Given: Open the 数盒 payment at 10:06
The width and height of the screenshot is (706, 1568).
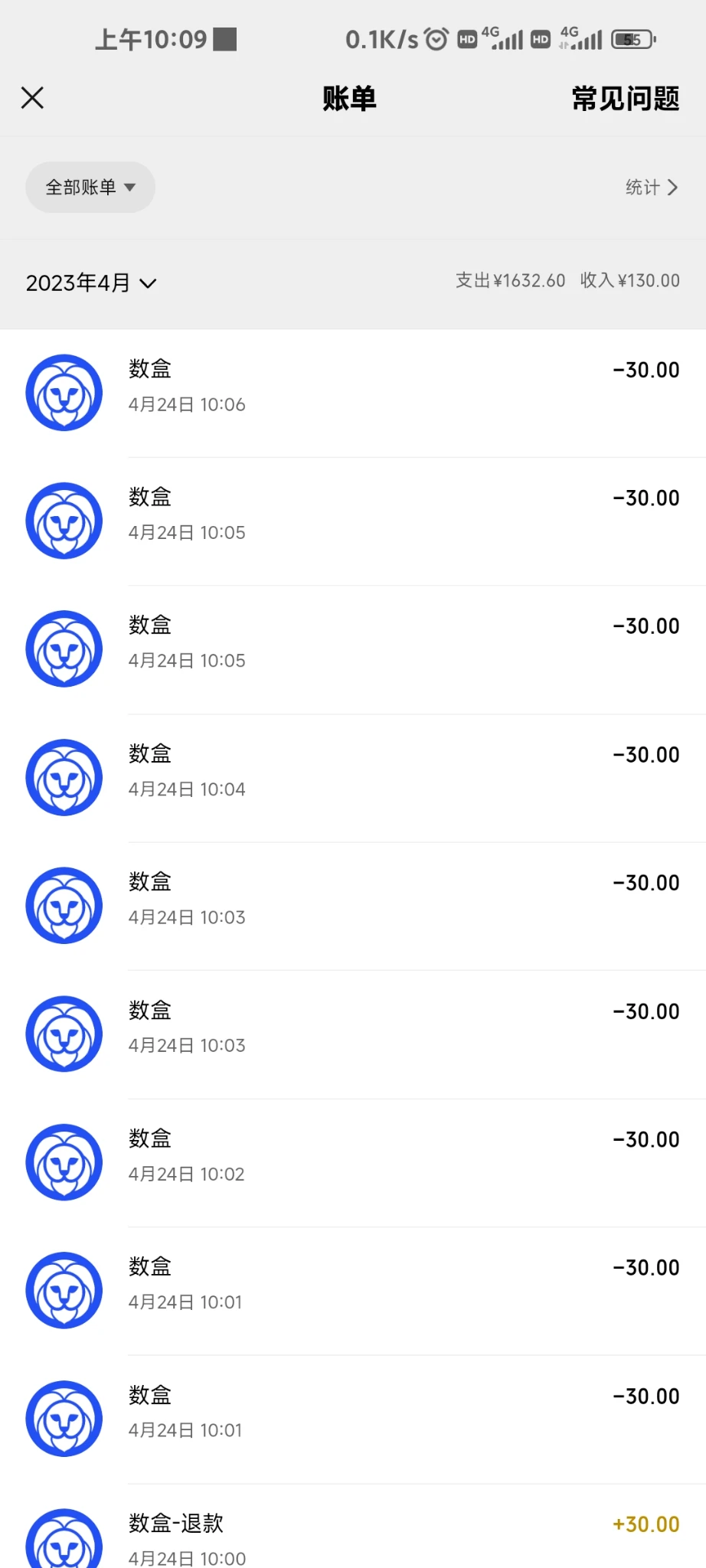Looking at the screenshot, I should point(352,393).
